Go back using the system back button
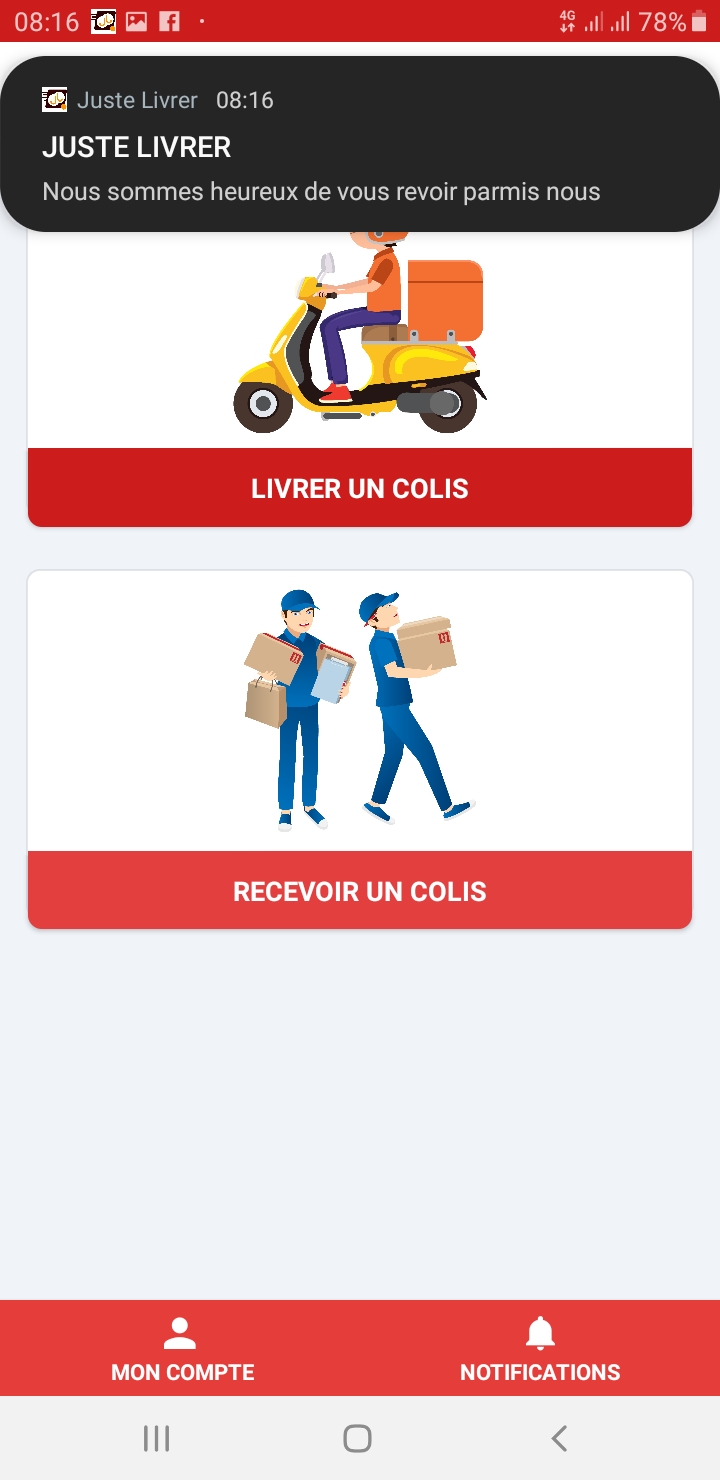The height and width of the screenshot is (1480, 720). click(559, 1439)
